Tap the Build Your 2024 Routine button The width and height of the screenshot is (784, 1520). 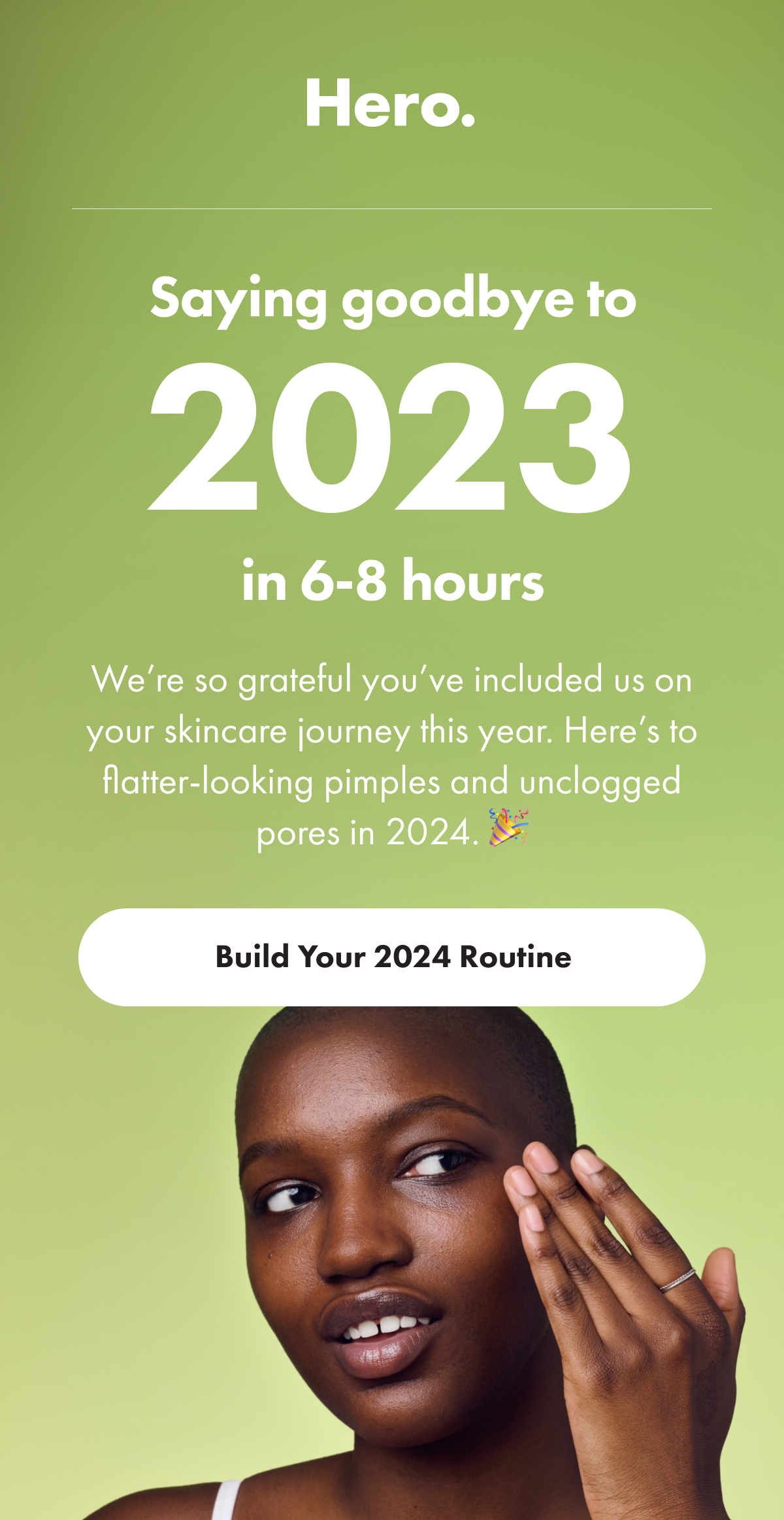coord(392,957)
